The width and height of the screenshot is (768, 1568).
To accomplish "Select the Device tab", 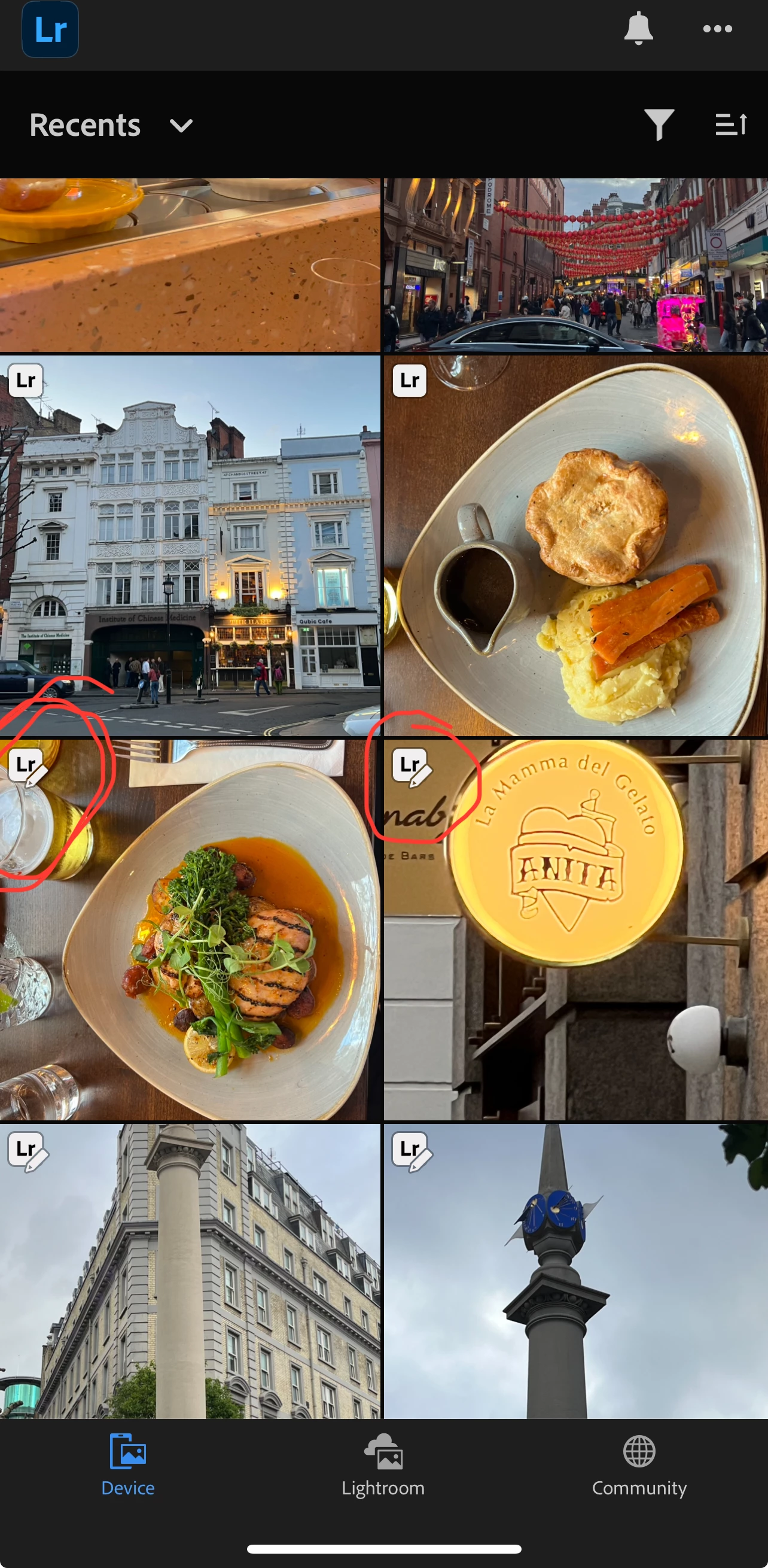I will click(128, 1467).
